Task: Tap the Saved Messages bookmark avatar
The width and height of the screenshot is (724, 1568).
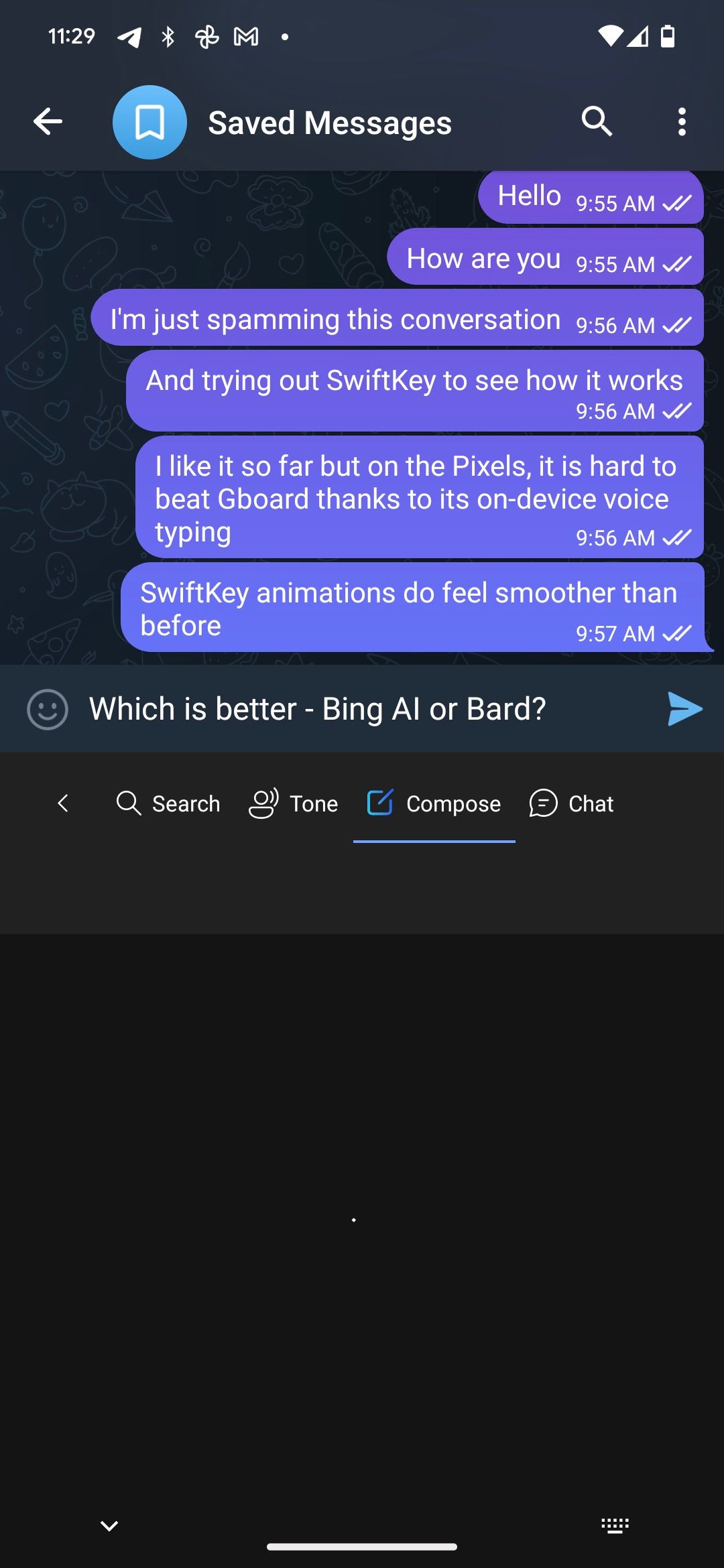Action: click(149, 121)
